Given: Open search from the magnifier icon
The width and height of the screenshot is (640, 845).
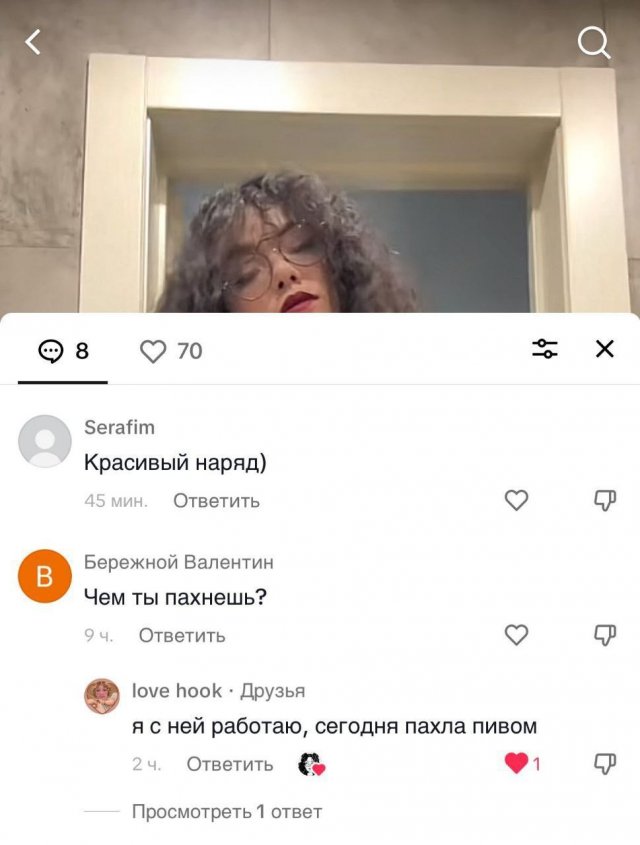Looking at the screenshot, I should point(594,42).
